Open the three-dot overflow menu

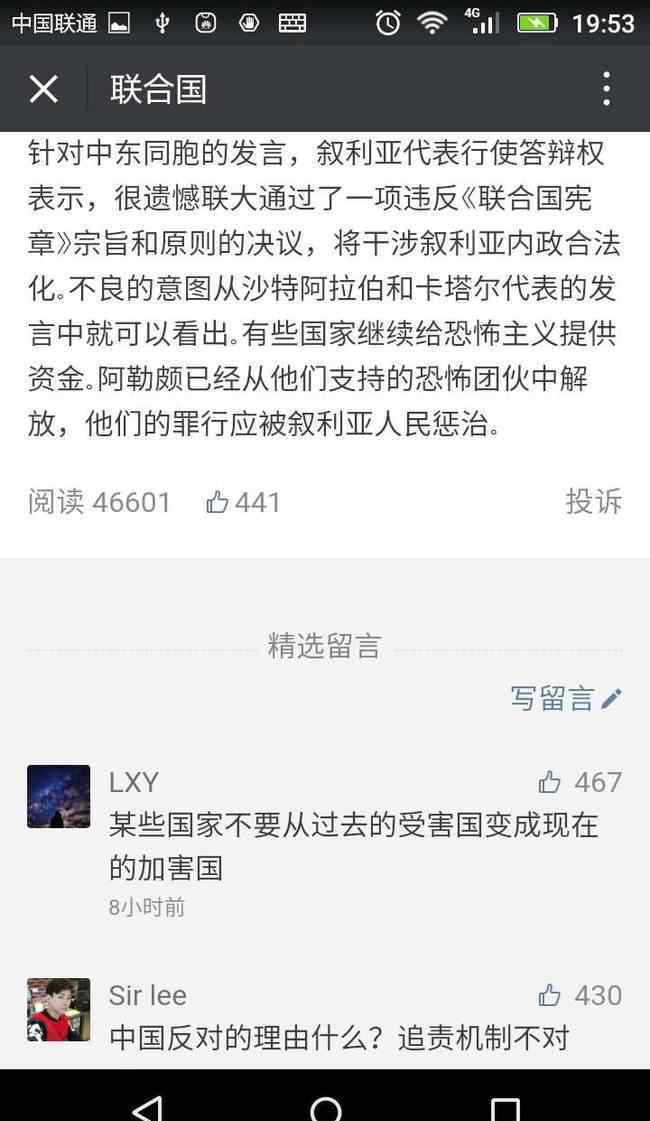[x=606, y=90]
